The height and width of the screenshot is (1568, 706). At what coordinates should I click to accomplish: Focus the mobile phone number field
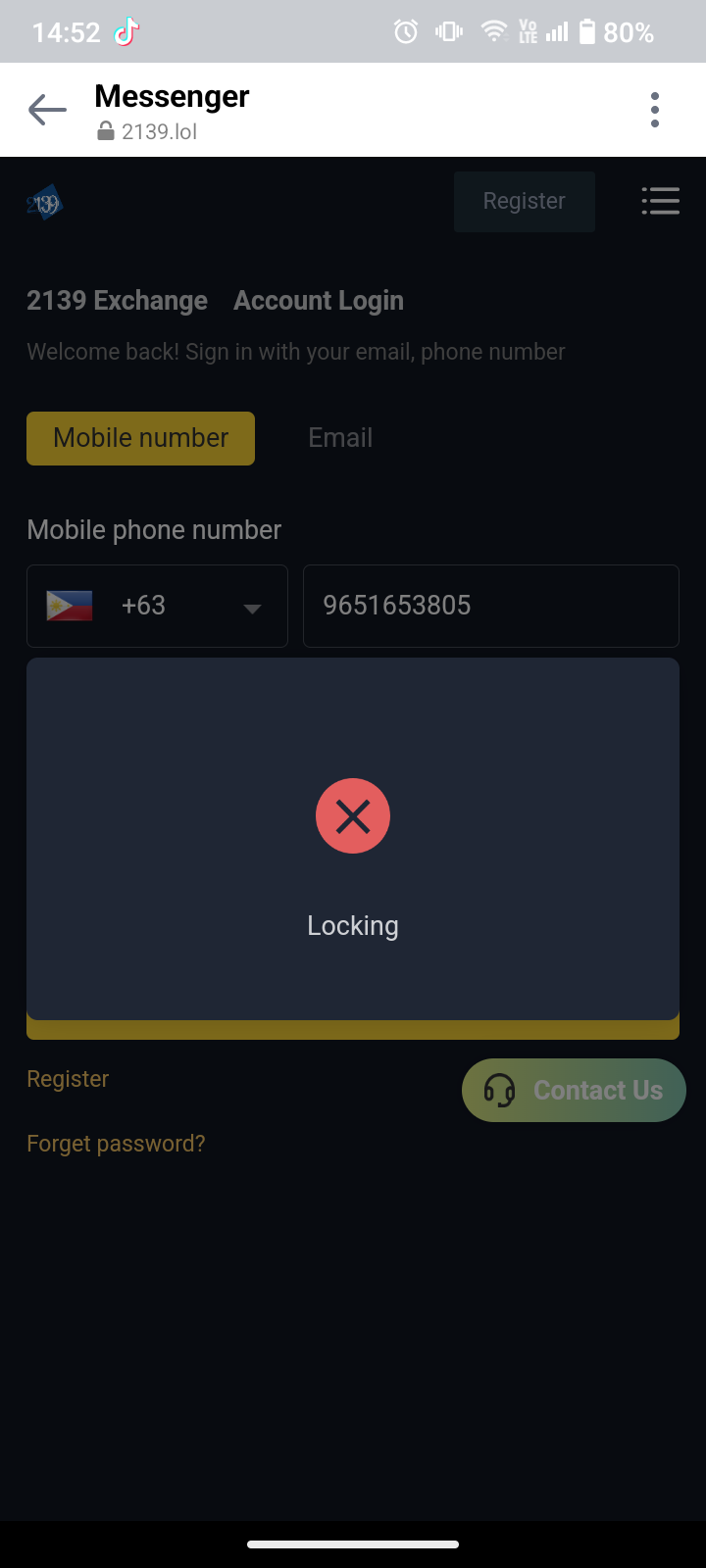coord(490,606)
